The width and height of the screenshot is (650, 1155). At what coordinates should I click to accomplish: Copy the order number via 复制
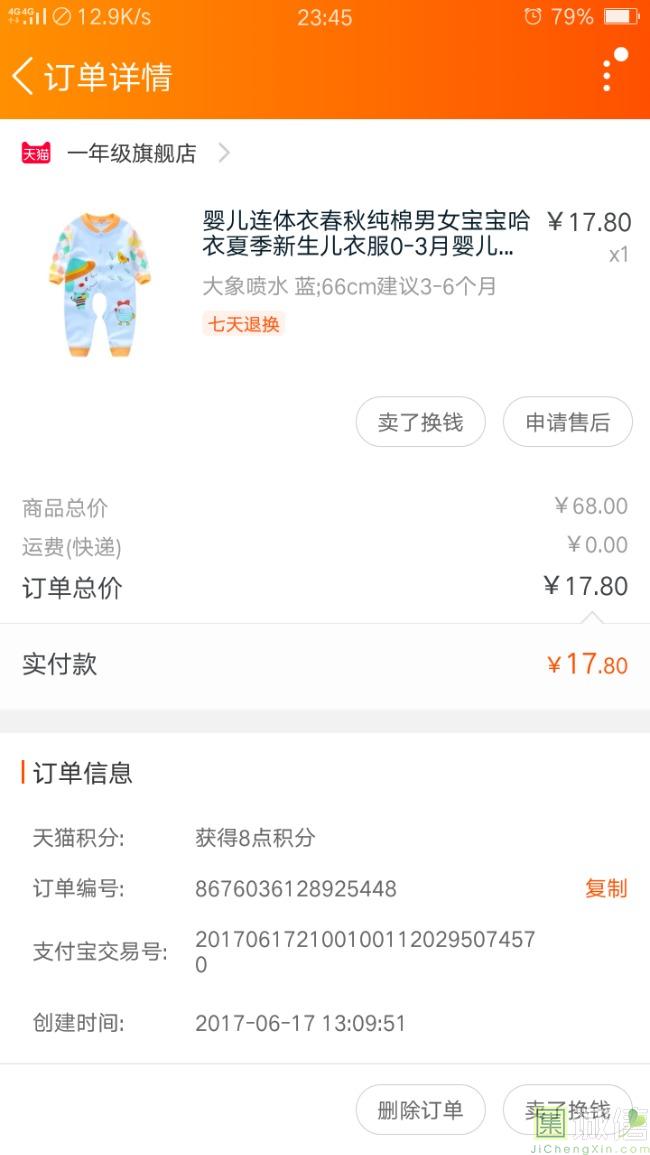pyautogui.click(x=606, y=888)
